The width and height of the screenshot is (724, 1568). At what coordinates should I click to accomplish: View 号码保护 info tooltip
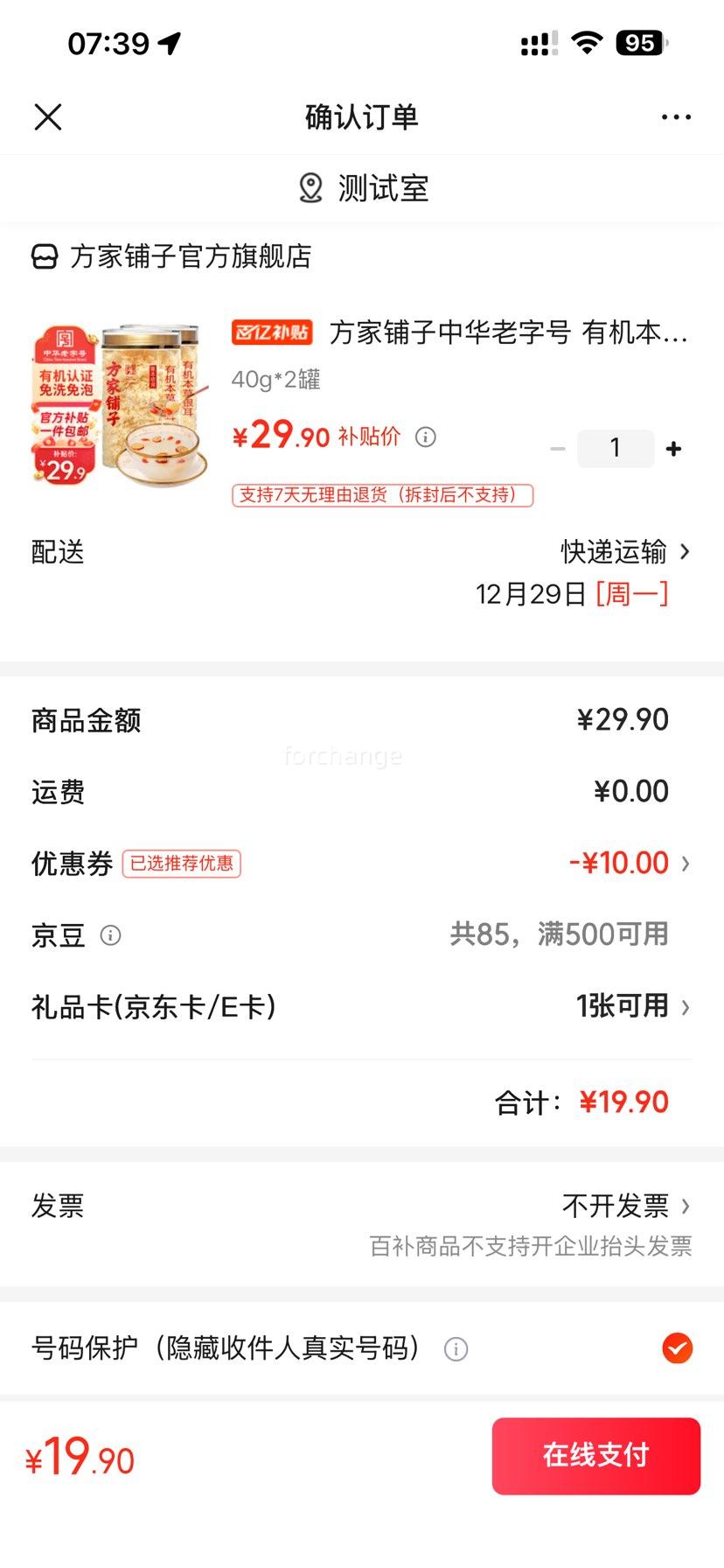pos(456,1349)
